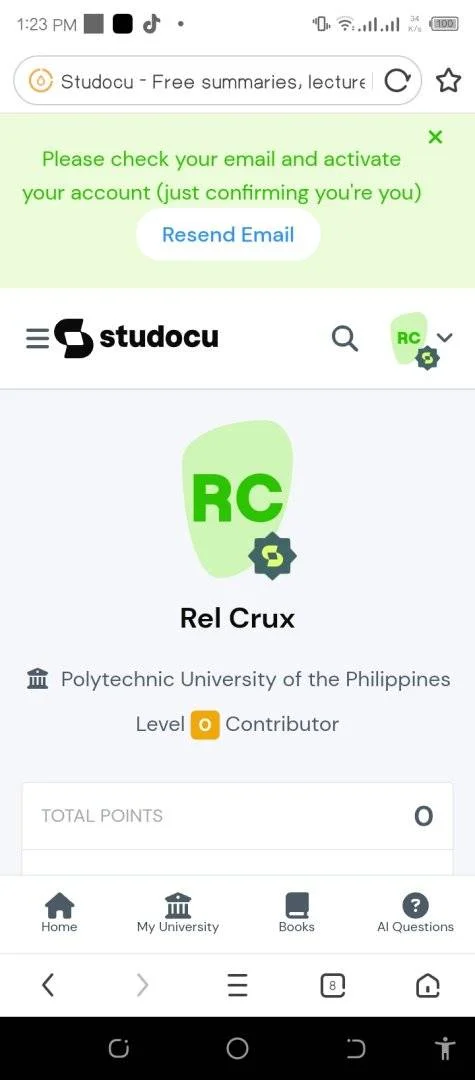Image resolution: width=475 pixels, height=1080 pixels.
Task: Tap the system home button
Action: click(238, 1048)
